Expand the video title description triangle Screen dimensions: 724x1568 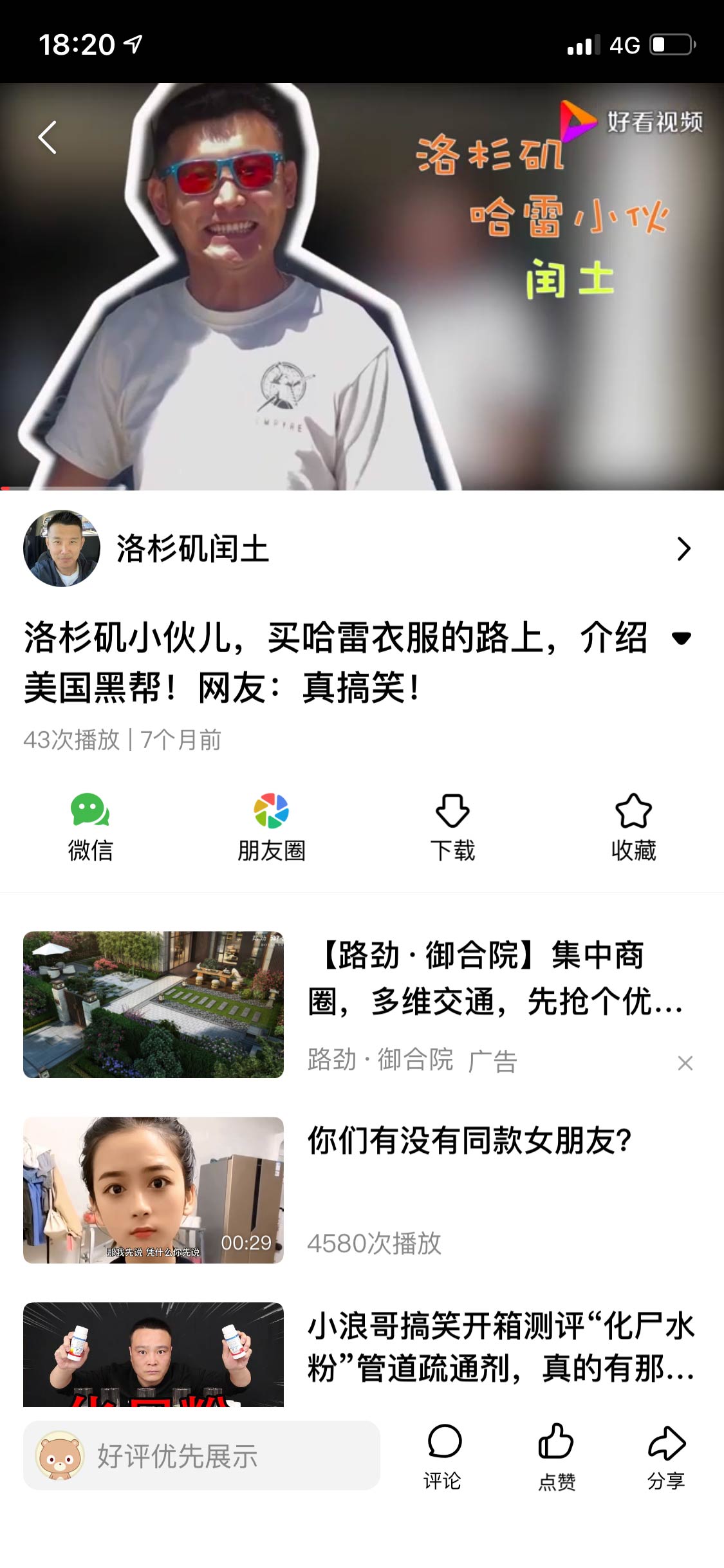pyautogui.click(x=679, y=639)
